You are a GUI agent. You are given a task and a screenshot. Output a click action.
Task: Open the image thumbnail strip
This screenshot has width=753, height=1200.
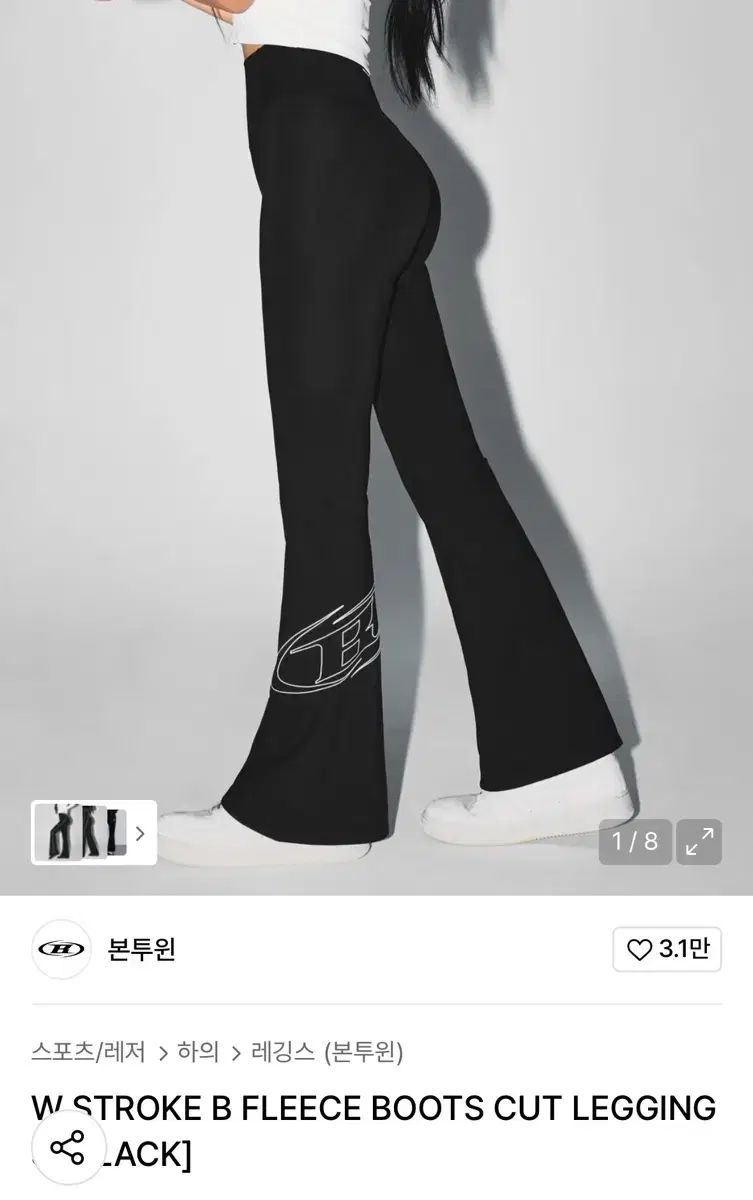[x=93, y=832]
